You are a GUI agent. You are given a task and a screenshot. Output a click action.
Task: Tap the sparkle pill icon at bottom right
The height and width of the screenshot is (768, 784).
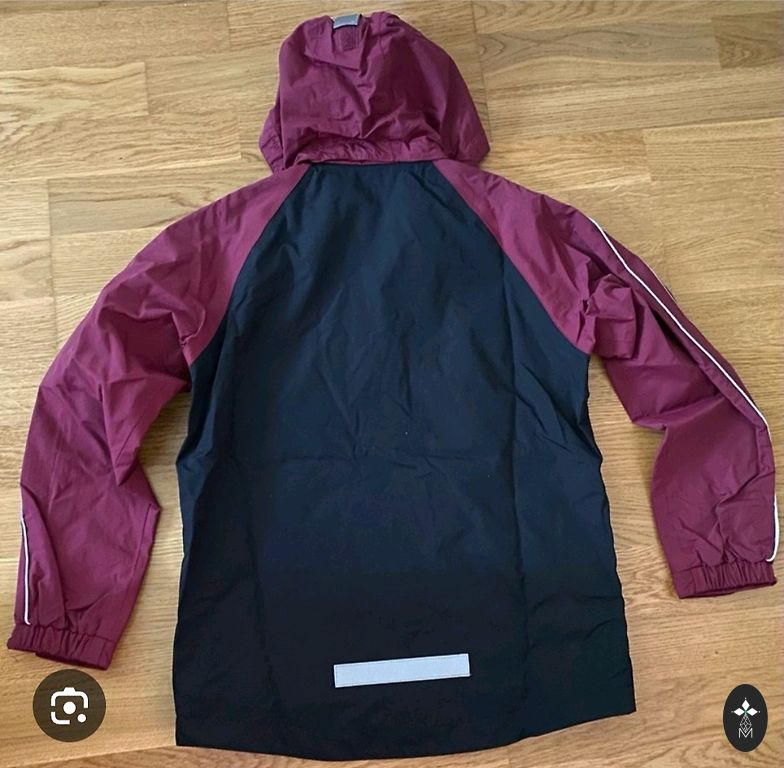744,717
